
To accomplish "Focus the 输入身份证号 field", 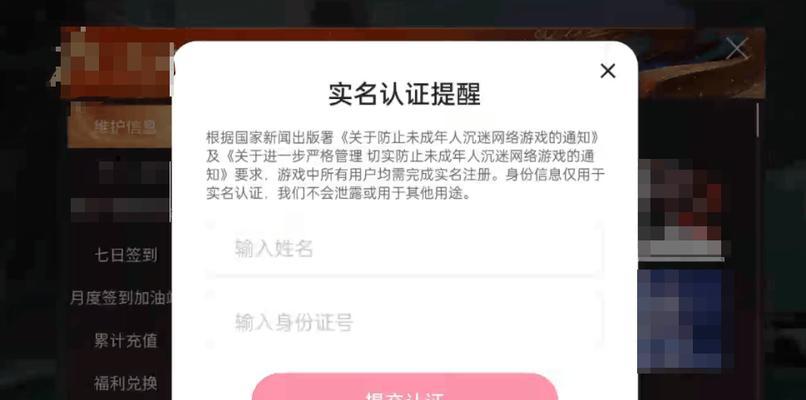I will pyautogui.click(x=404, y=322).
